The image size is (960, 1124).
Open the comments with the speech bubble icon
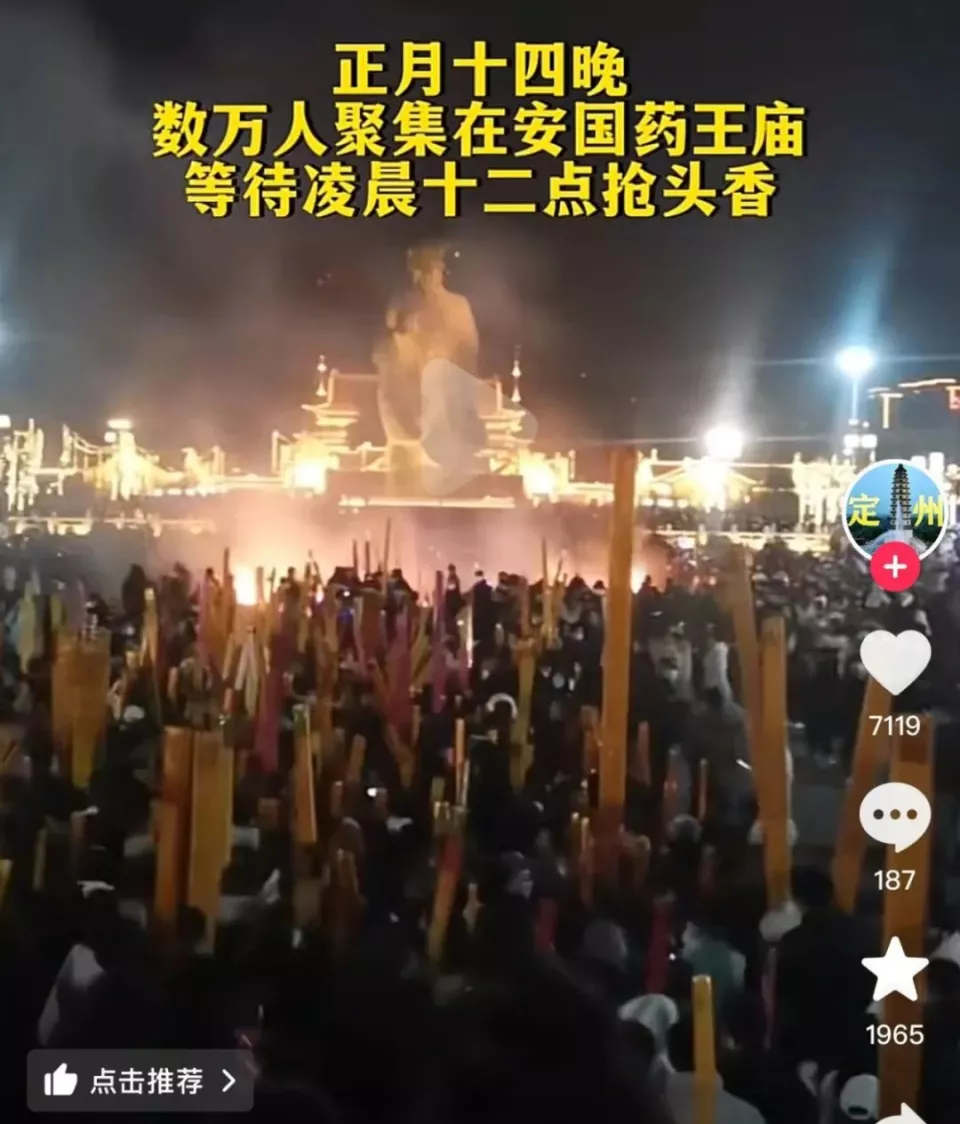894,816
